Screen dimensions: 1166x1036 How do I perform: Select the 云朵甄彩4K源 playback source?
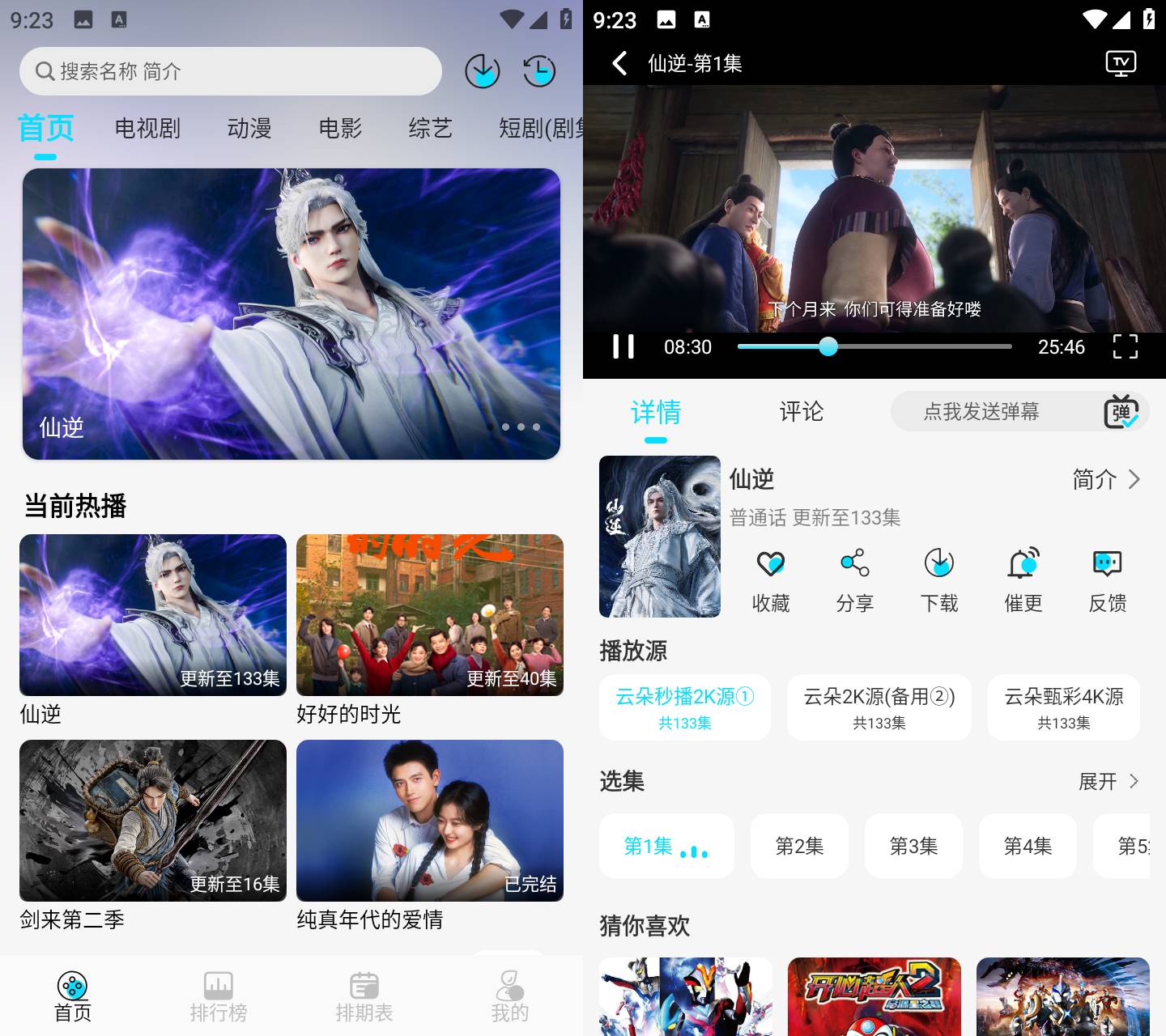click(1063, 707)
